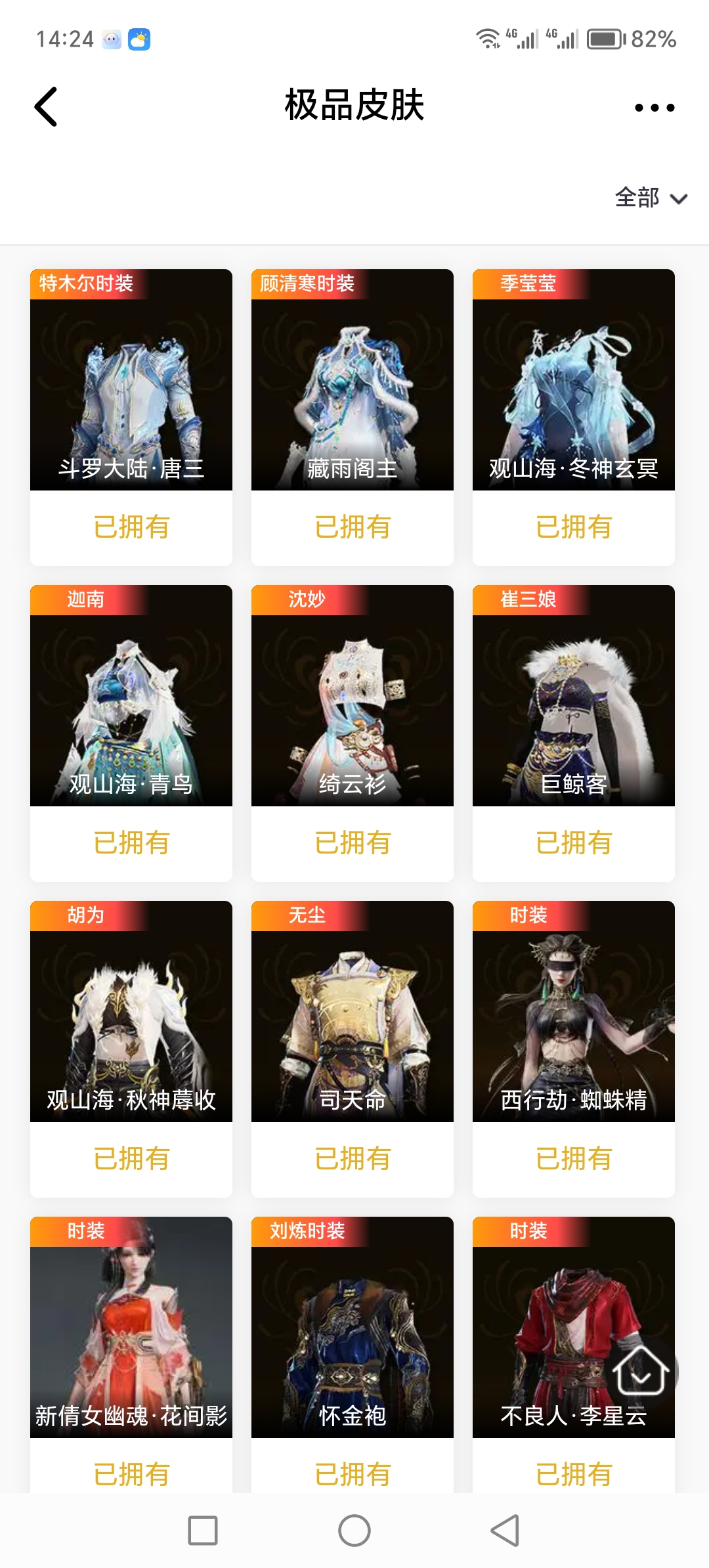Select the 观山海·冬神玄冥 skin card
The height and width of the screenshot is (1568, 709).
click(x=574, y=381)
